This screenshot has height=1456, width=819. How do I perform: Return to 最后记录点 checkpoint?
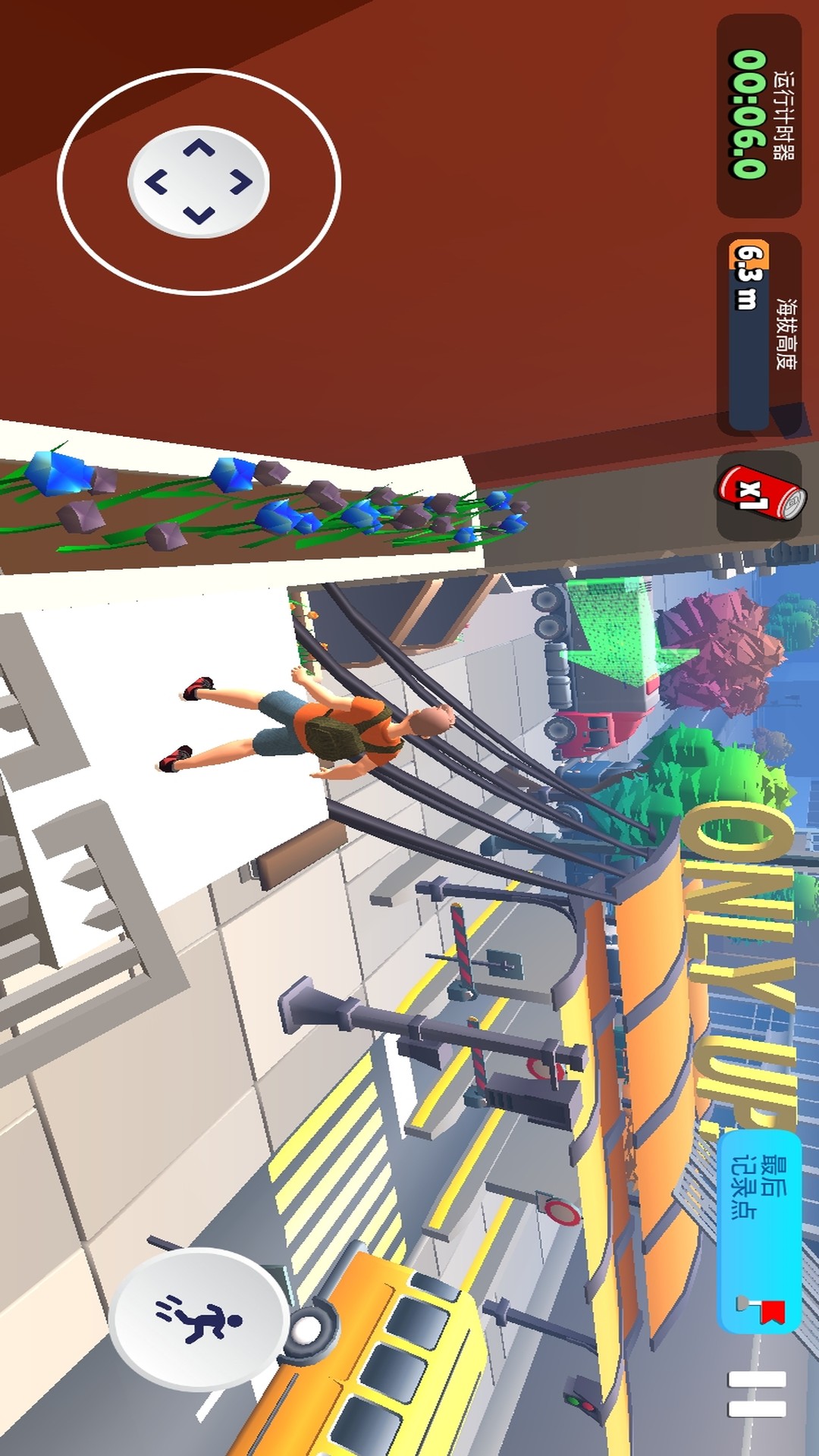(x=758, y=1230)
